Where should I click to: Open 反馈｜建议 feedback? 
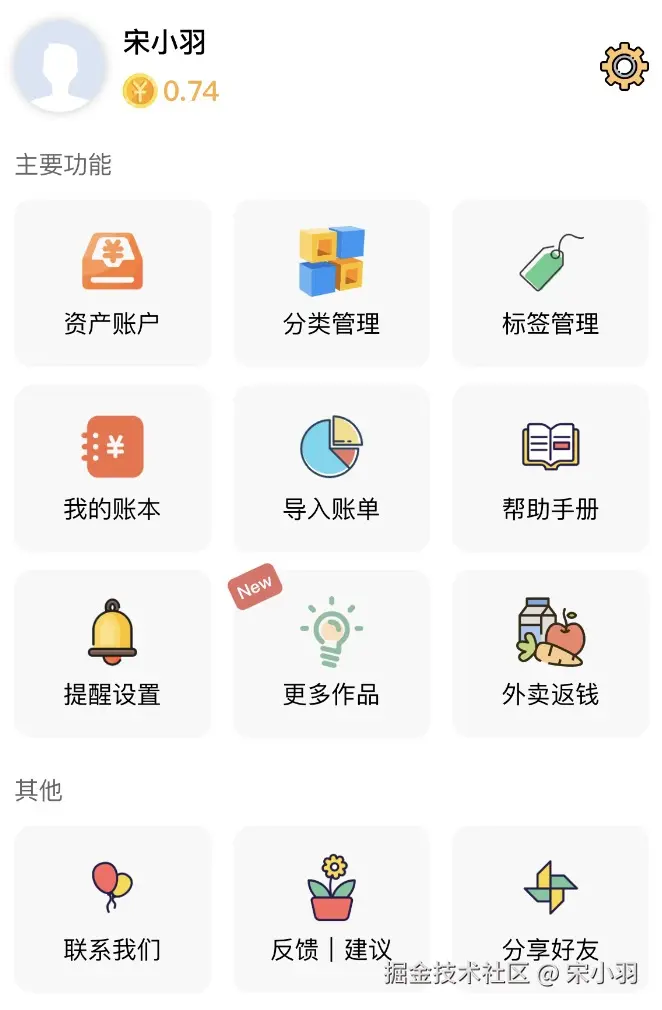pyautogui.click(x=331, y=908)
